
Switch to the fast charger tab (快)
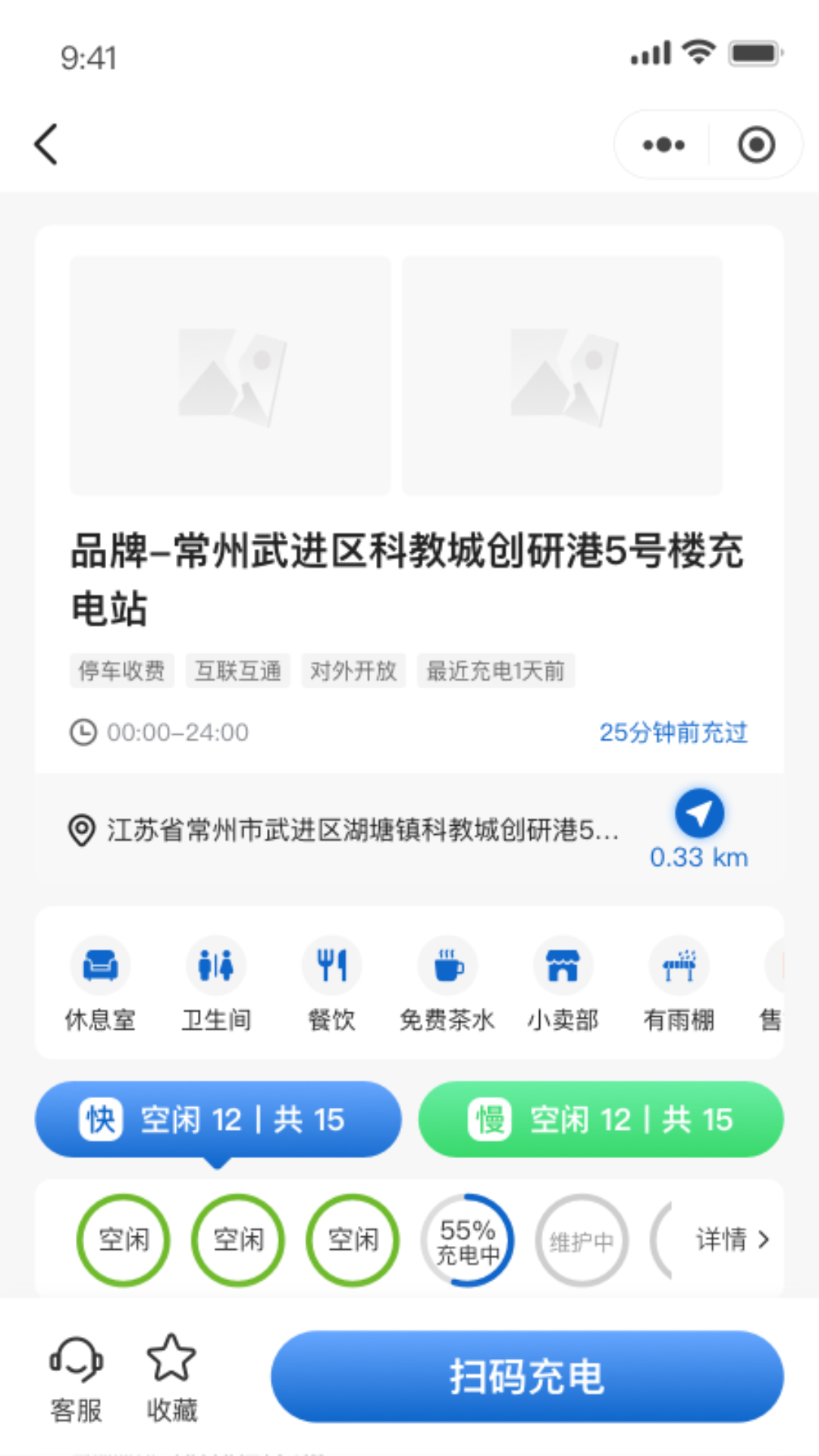click(x=218, y=1119)
